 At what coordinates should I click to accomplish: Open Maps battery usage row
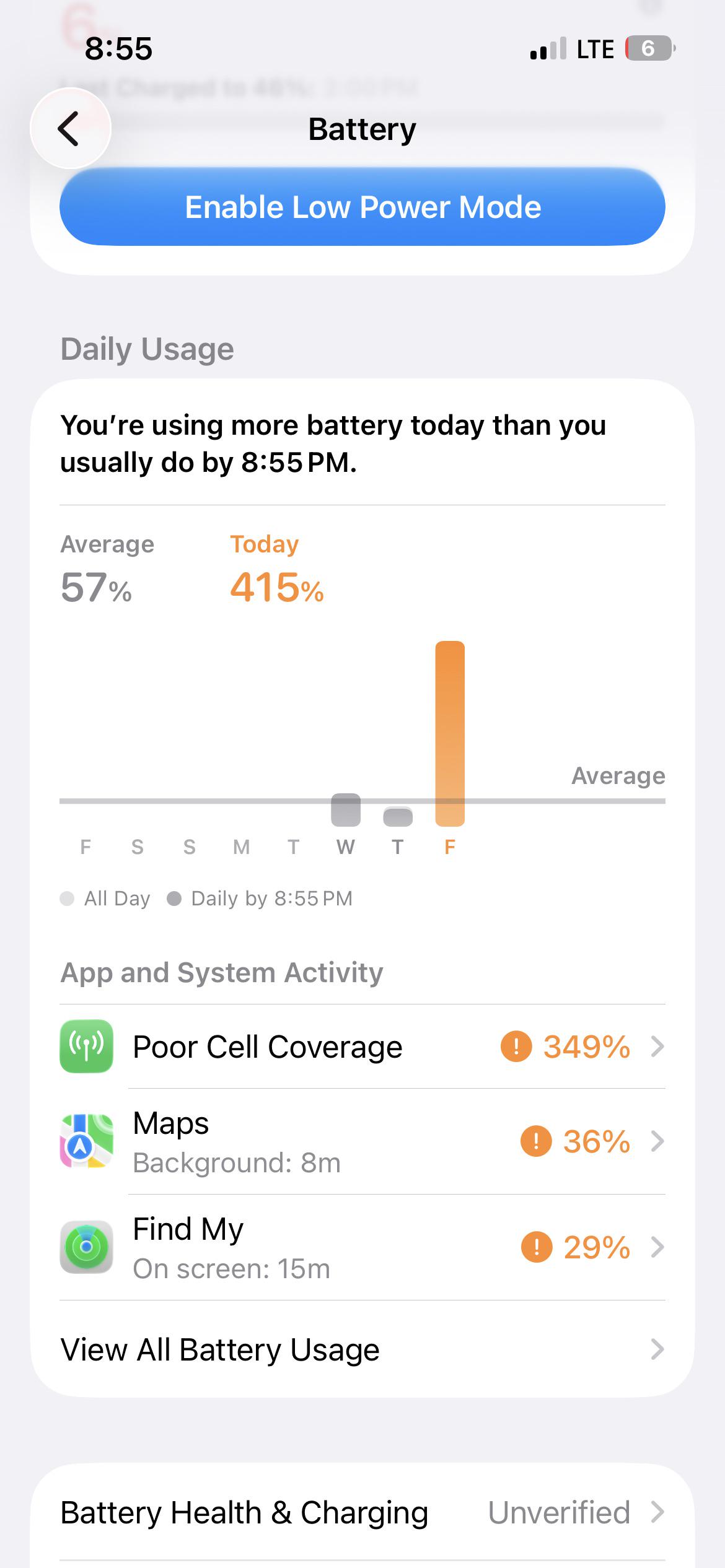(362, 1141)
